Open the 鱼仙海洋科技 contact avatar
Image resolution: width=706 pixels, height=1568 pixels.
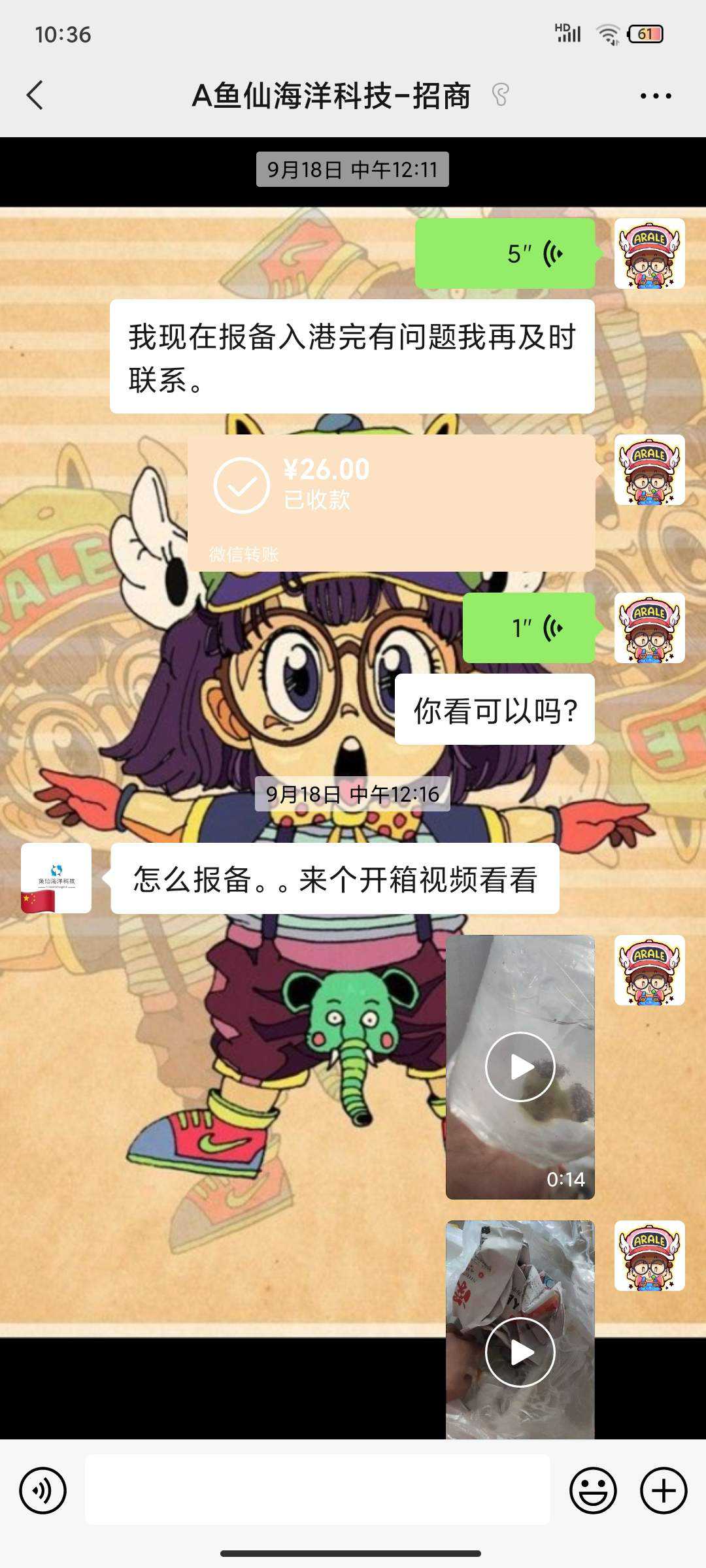point(56,878)
